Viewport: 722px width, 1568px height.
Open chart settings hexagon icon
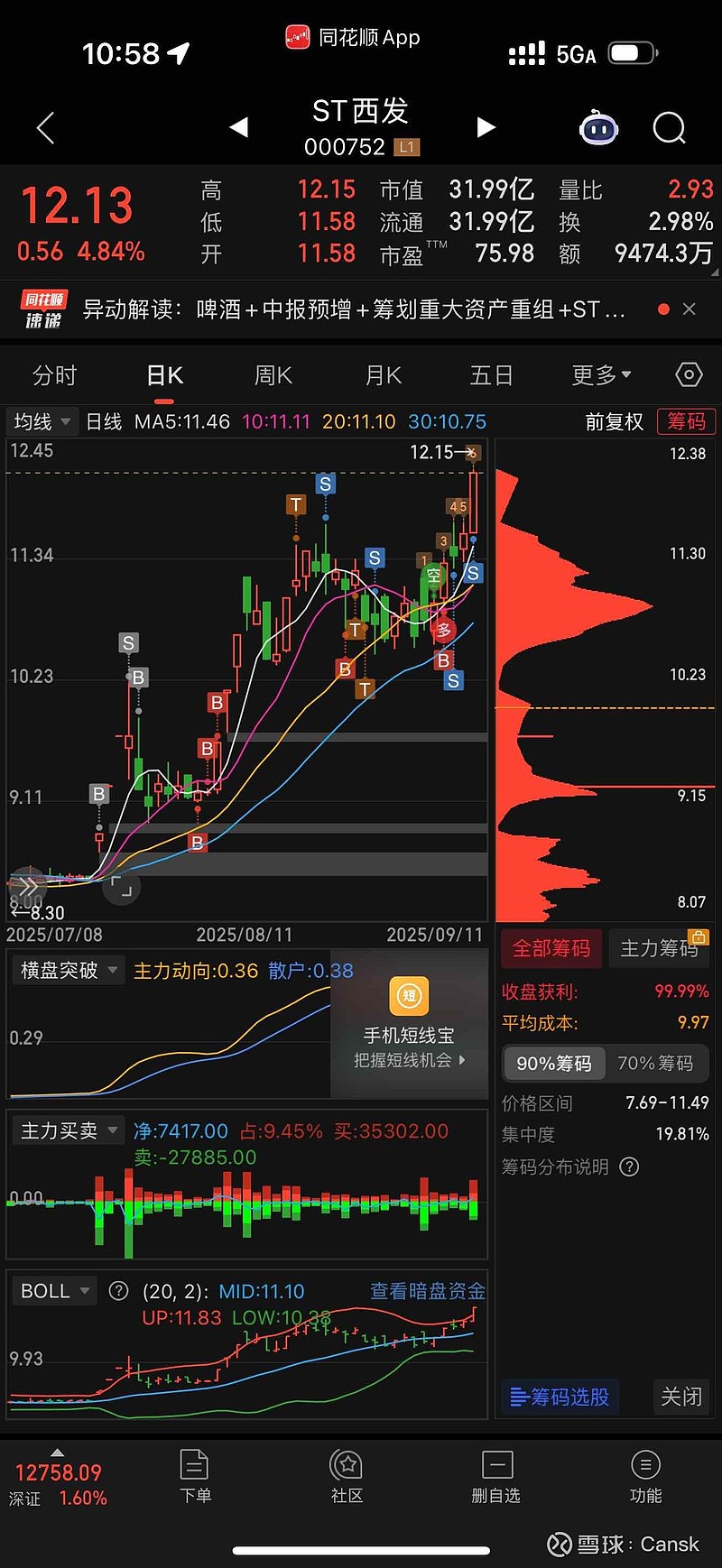689,375
